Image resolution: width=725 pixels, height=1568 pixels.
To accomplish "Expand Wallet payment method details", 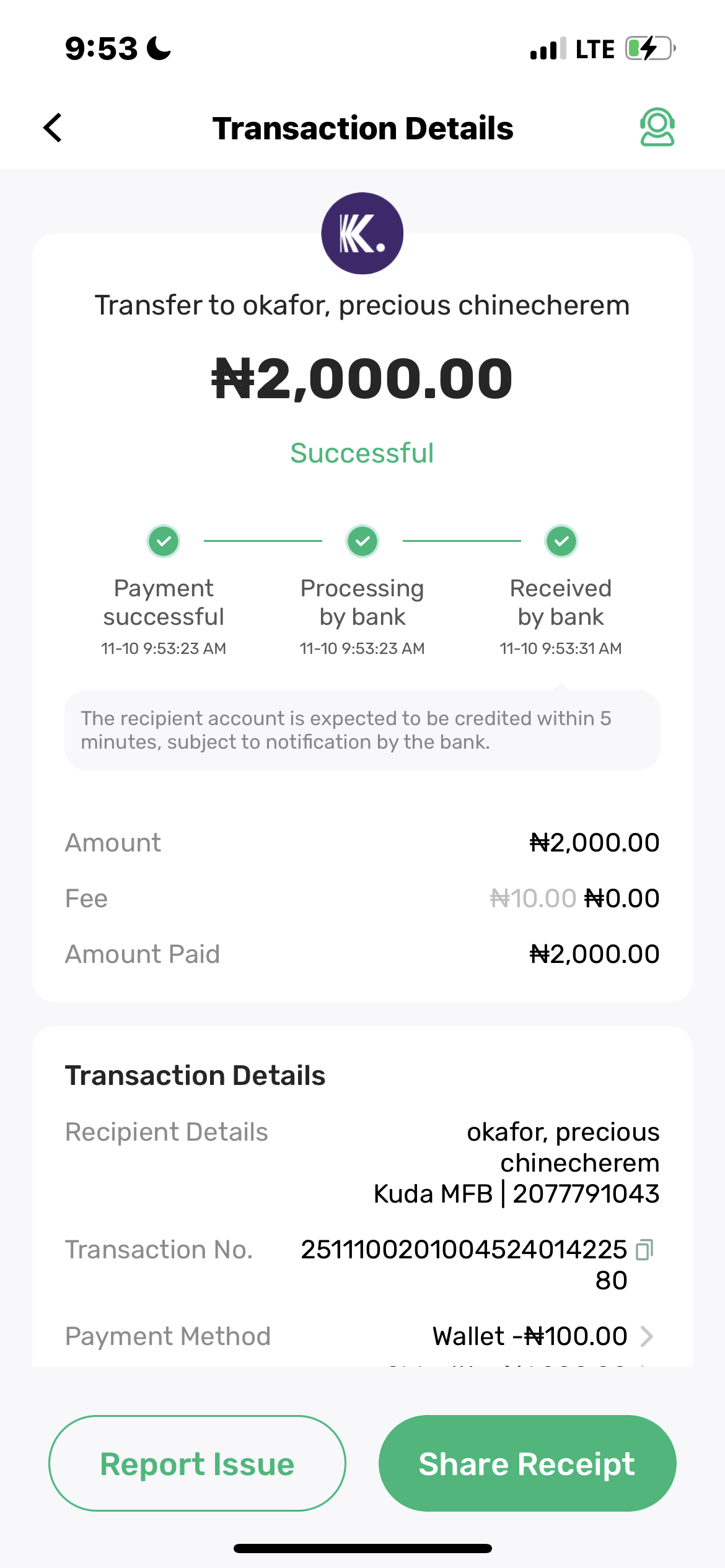I will pyautogui.click(x=646, y=1336).
